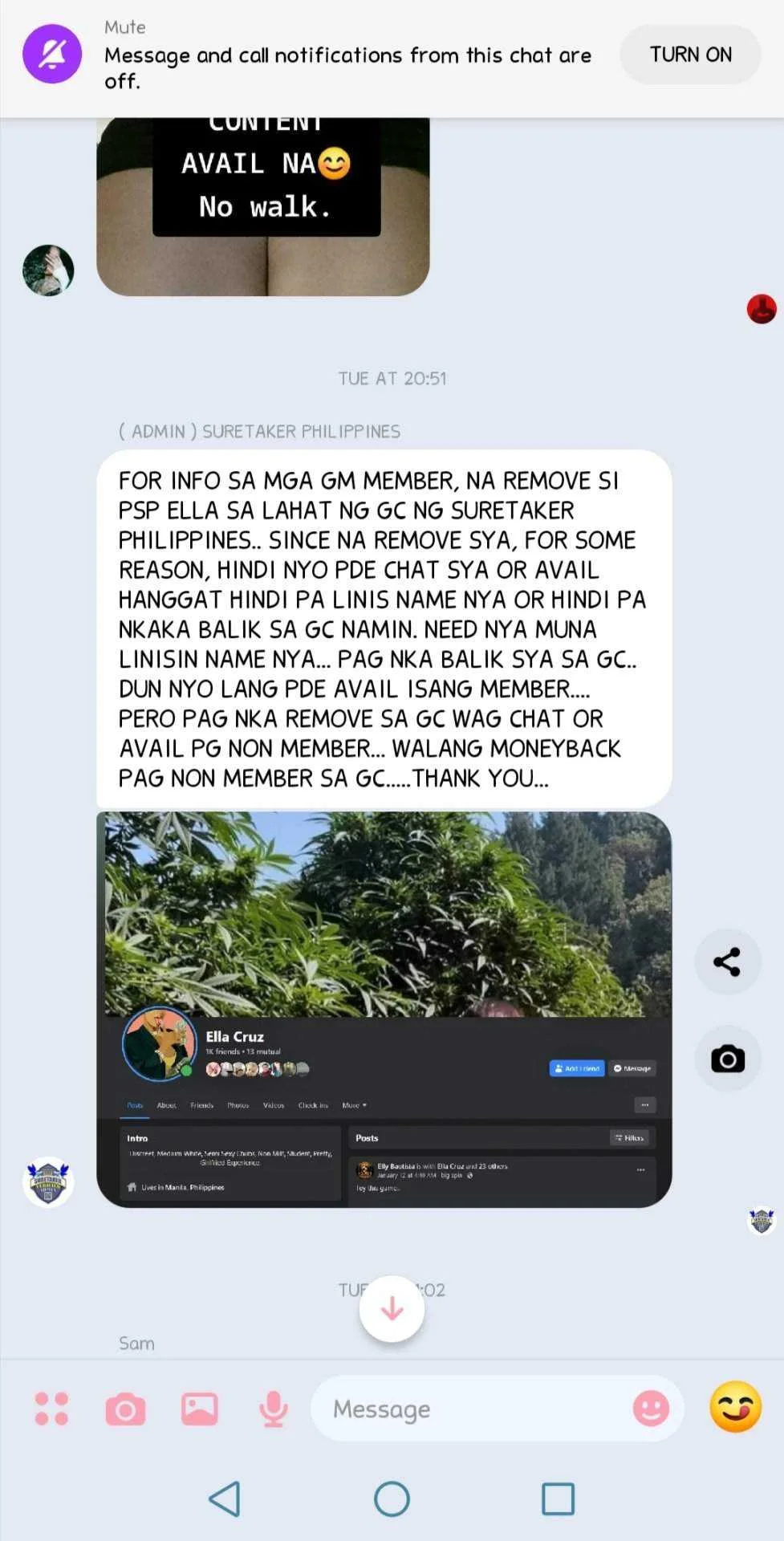The width and height of the screenshot is (784, 1541).
Task: Open the AVAIL NA image message
Action: click(x=263, y=207)
